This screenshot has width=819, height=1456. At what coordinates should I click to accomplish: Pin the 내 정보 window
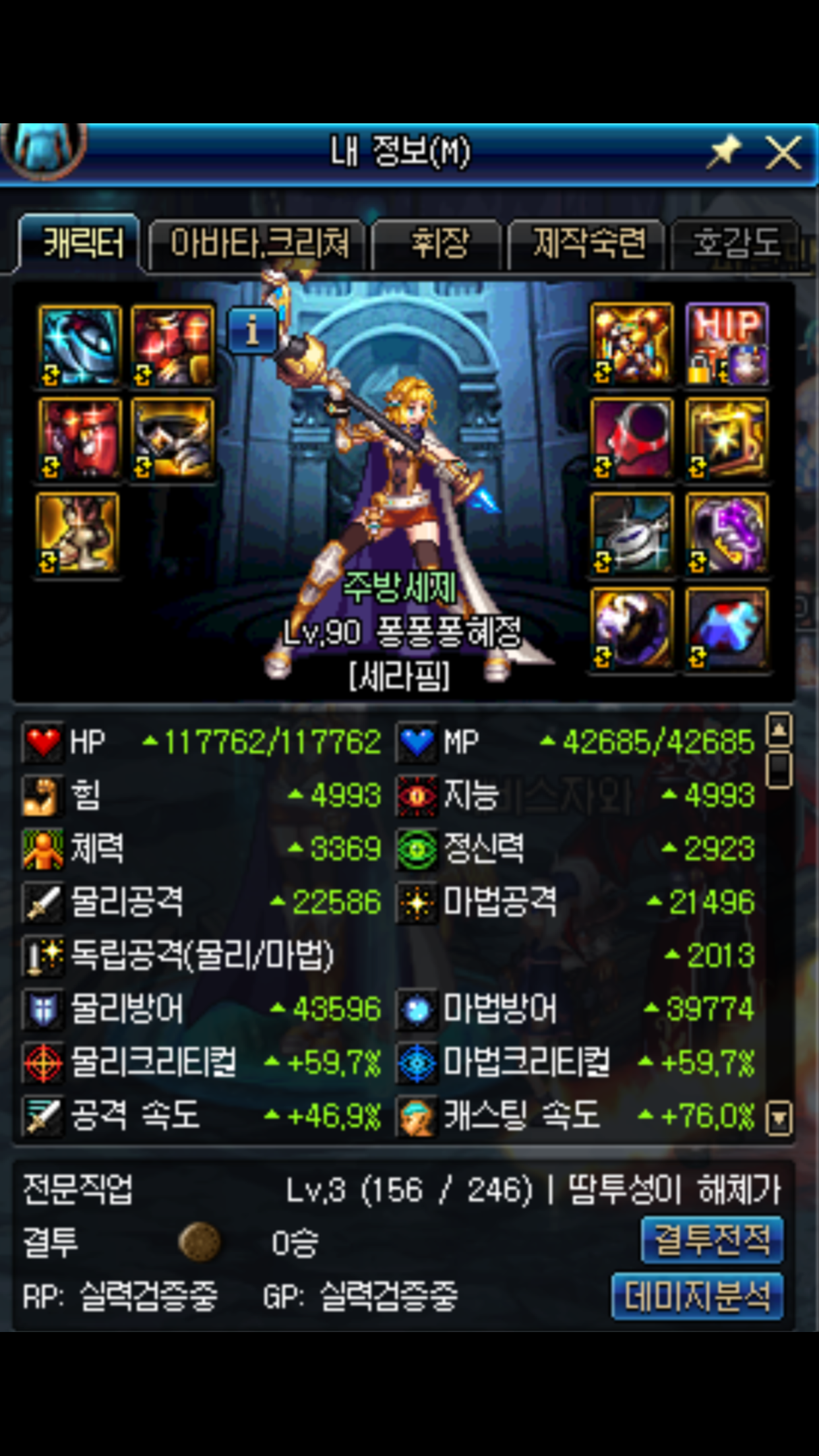click(723, 152)
